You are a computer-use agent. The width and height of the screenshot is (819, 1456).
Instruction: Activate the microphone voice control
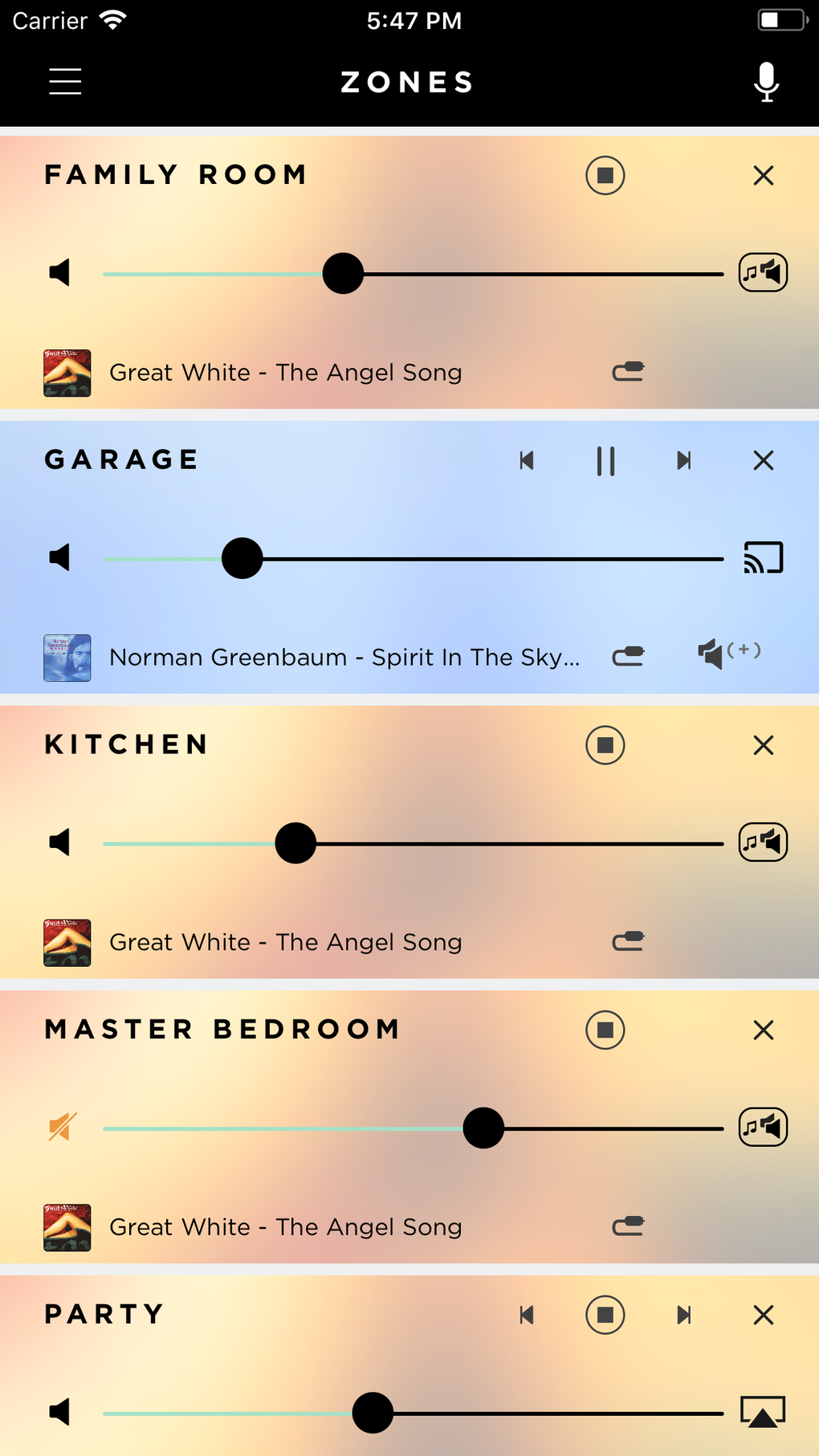[767, 82]
